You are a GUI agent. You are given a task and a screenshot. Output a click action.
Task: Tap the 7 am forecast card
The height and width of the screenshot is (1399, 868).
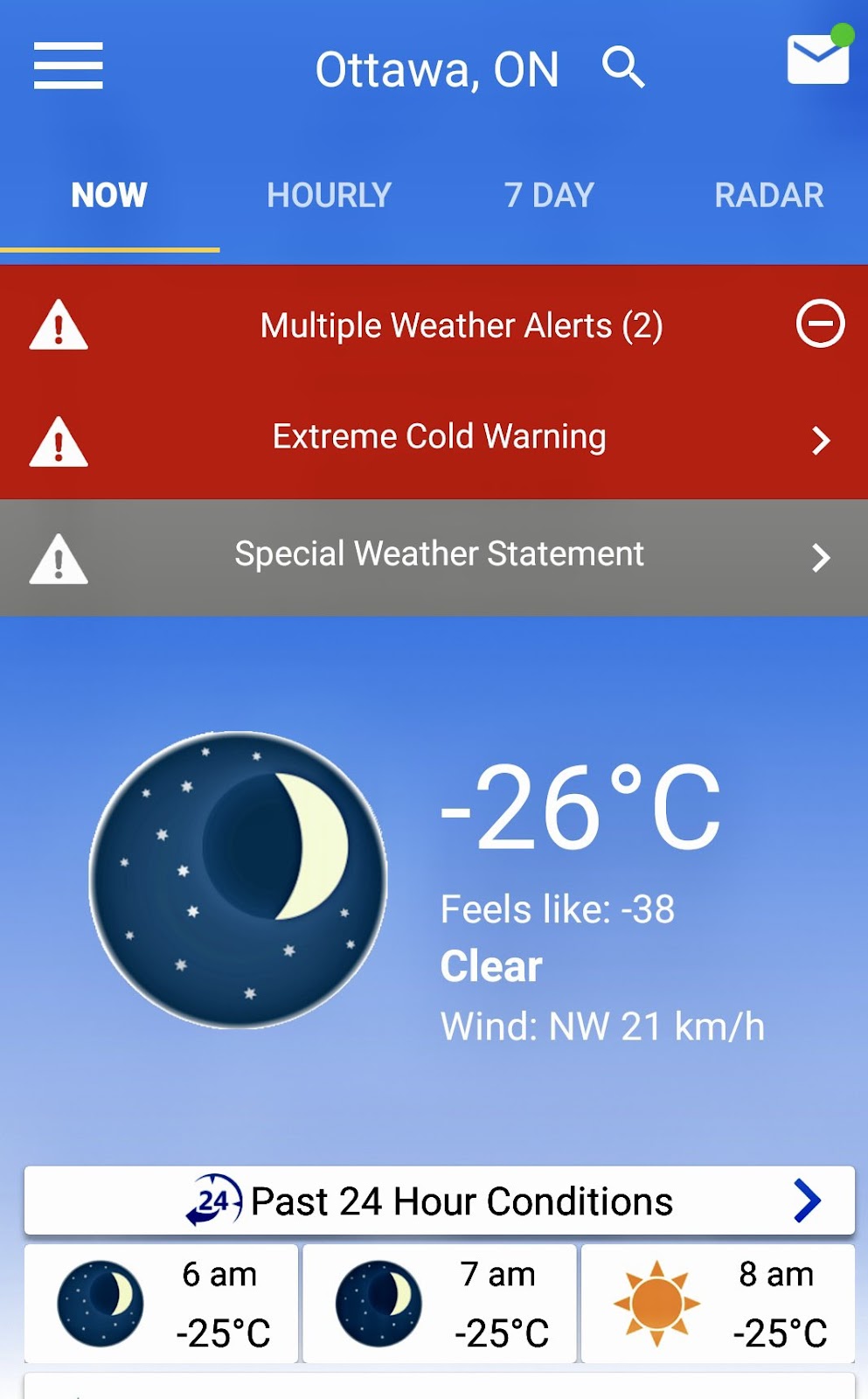tap(439, 1303)
